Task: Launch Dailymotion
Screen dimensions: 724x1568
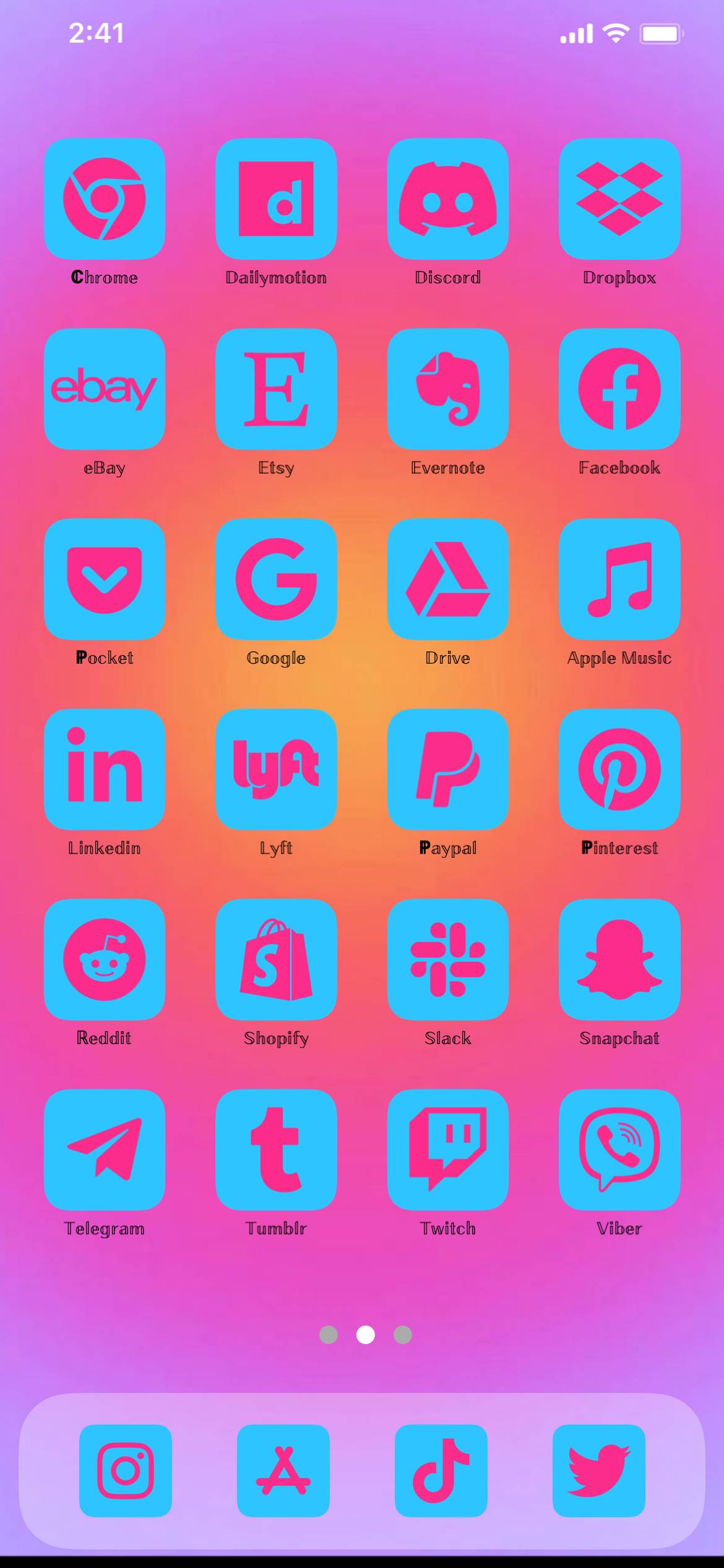Action: click(x=276, y=199)
